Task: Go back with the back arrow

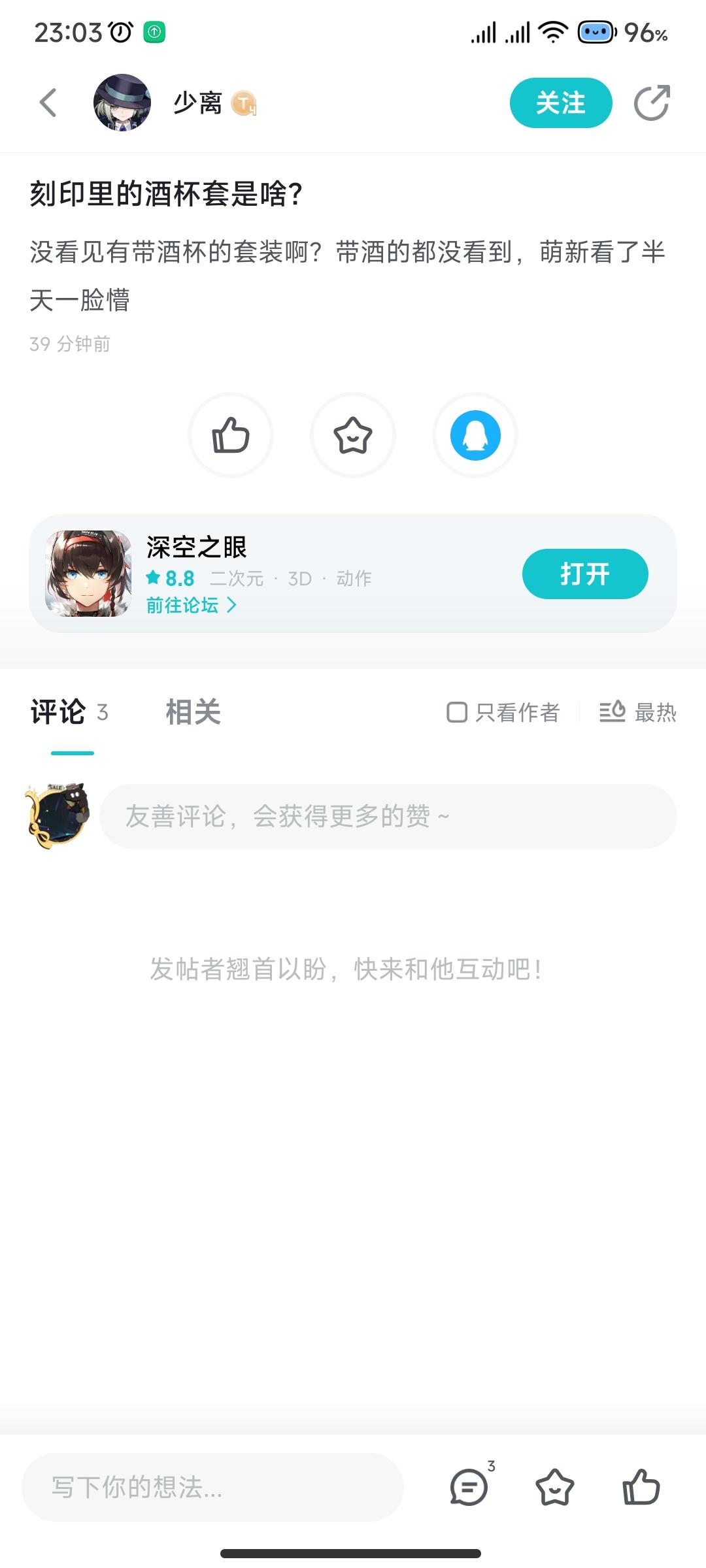Action: (46, 103)
